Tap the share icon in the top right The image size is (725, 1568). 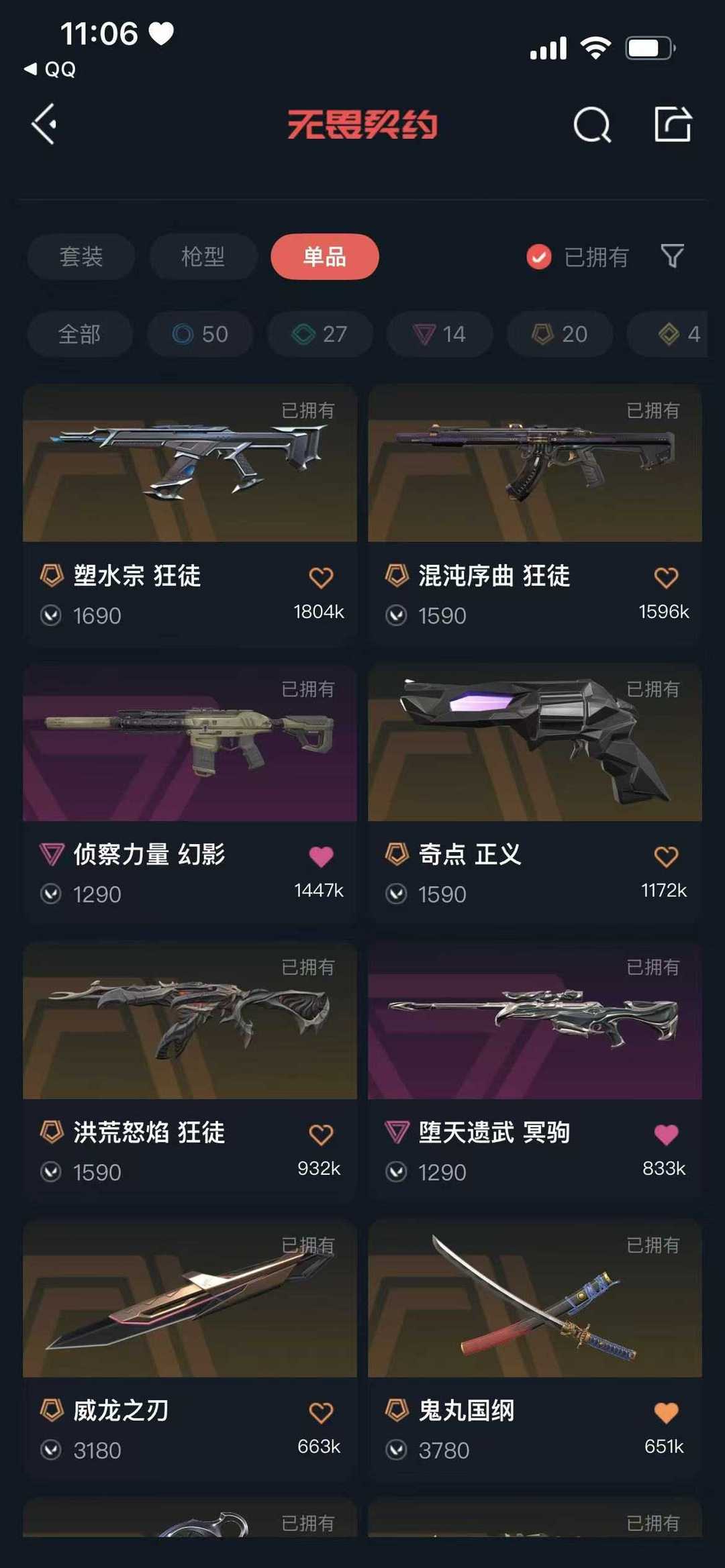673,123
